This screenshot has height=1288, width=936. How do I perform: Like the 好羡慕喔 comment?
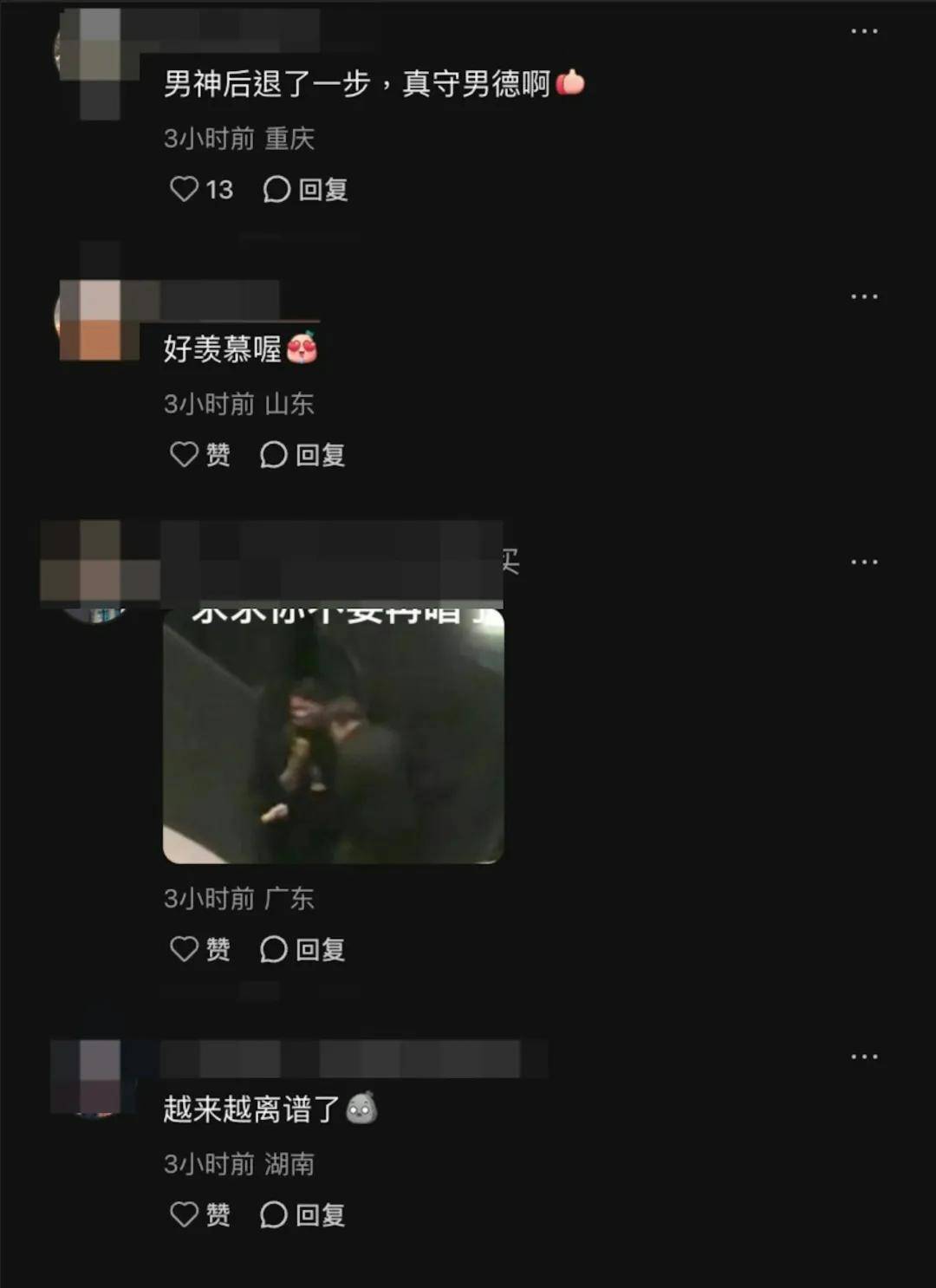tap(185, 454)
